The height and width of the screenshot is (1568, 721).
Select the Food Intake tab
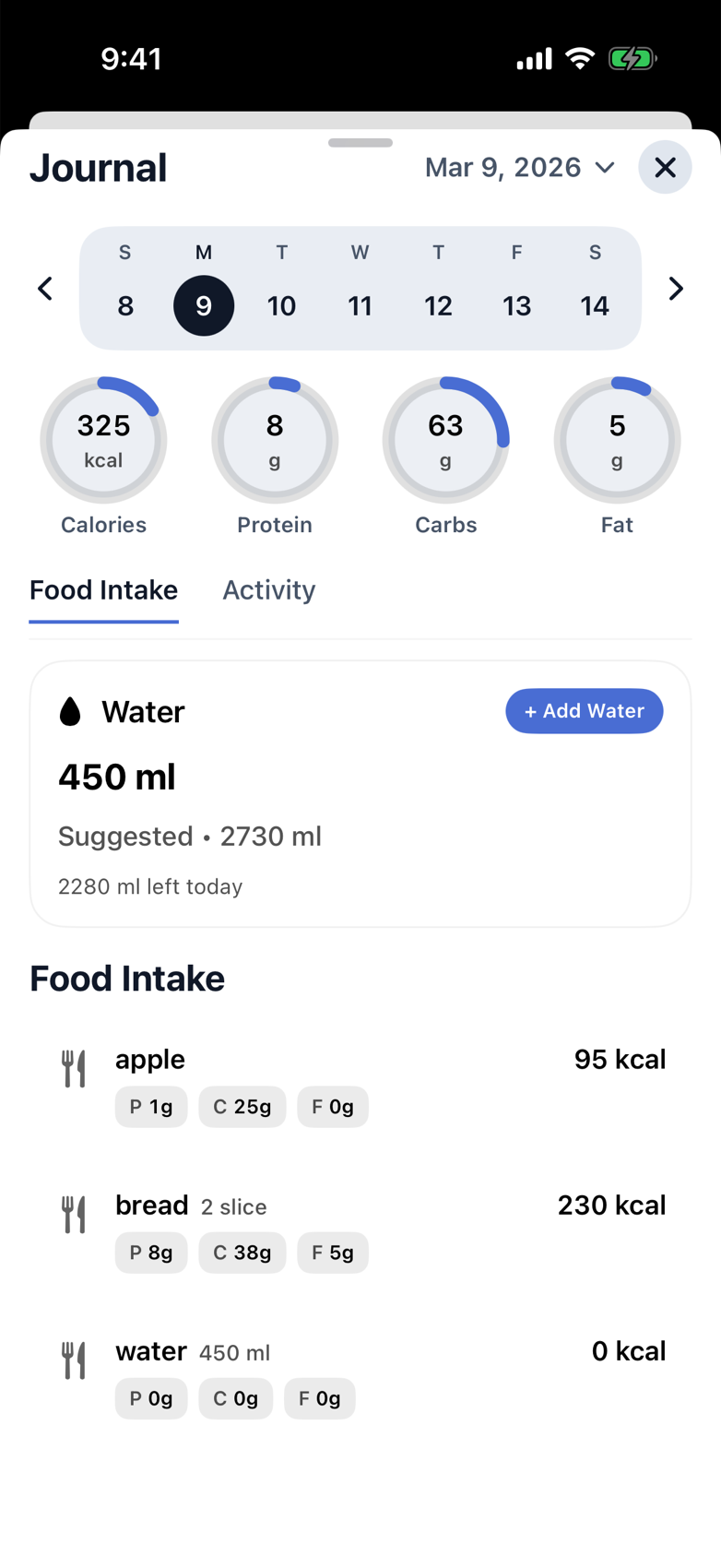[103, 589]
